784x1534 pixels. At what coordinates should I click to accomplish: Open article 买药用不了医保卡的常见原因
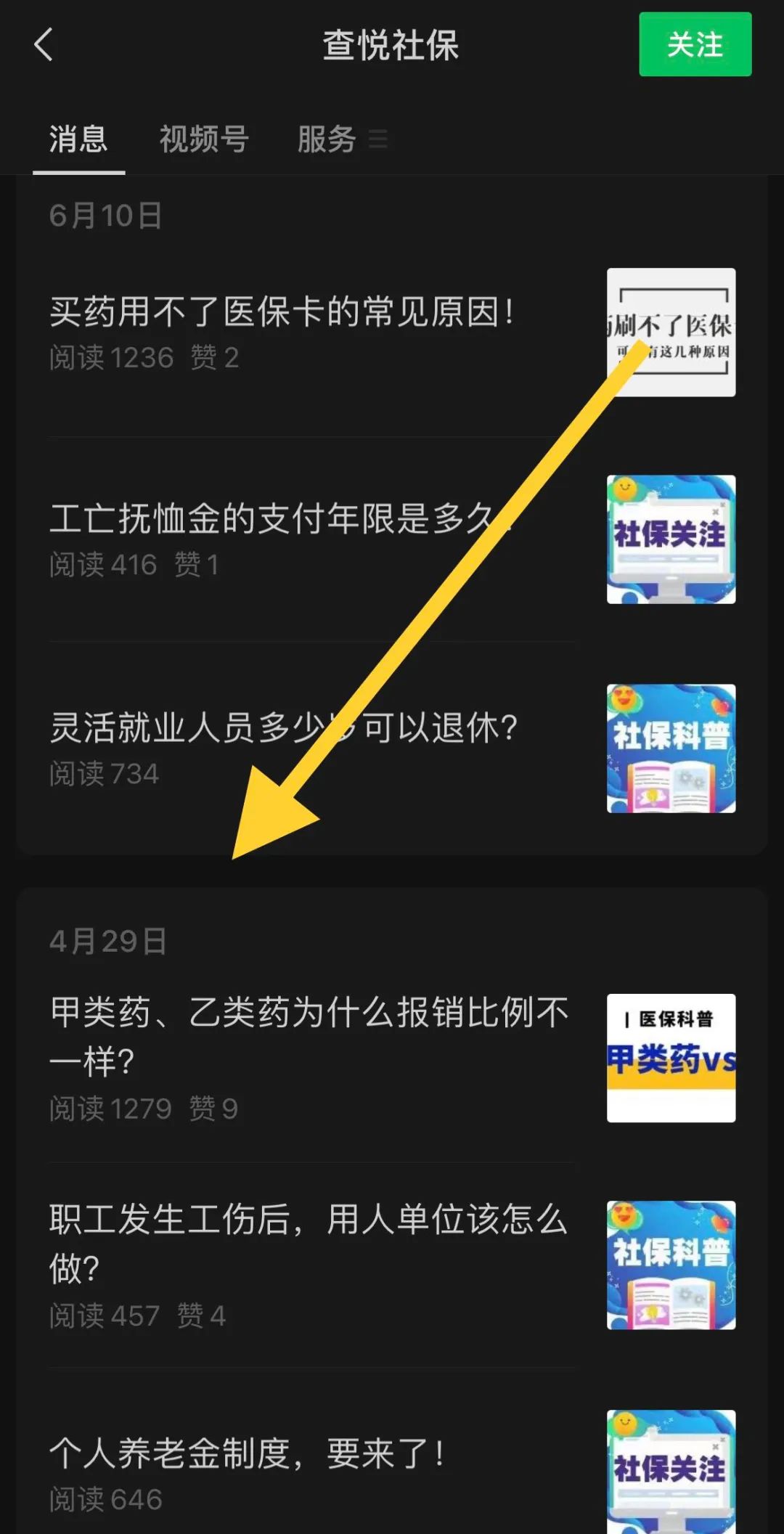pyautogui.click(x=282, y=313)
